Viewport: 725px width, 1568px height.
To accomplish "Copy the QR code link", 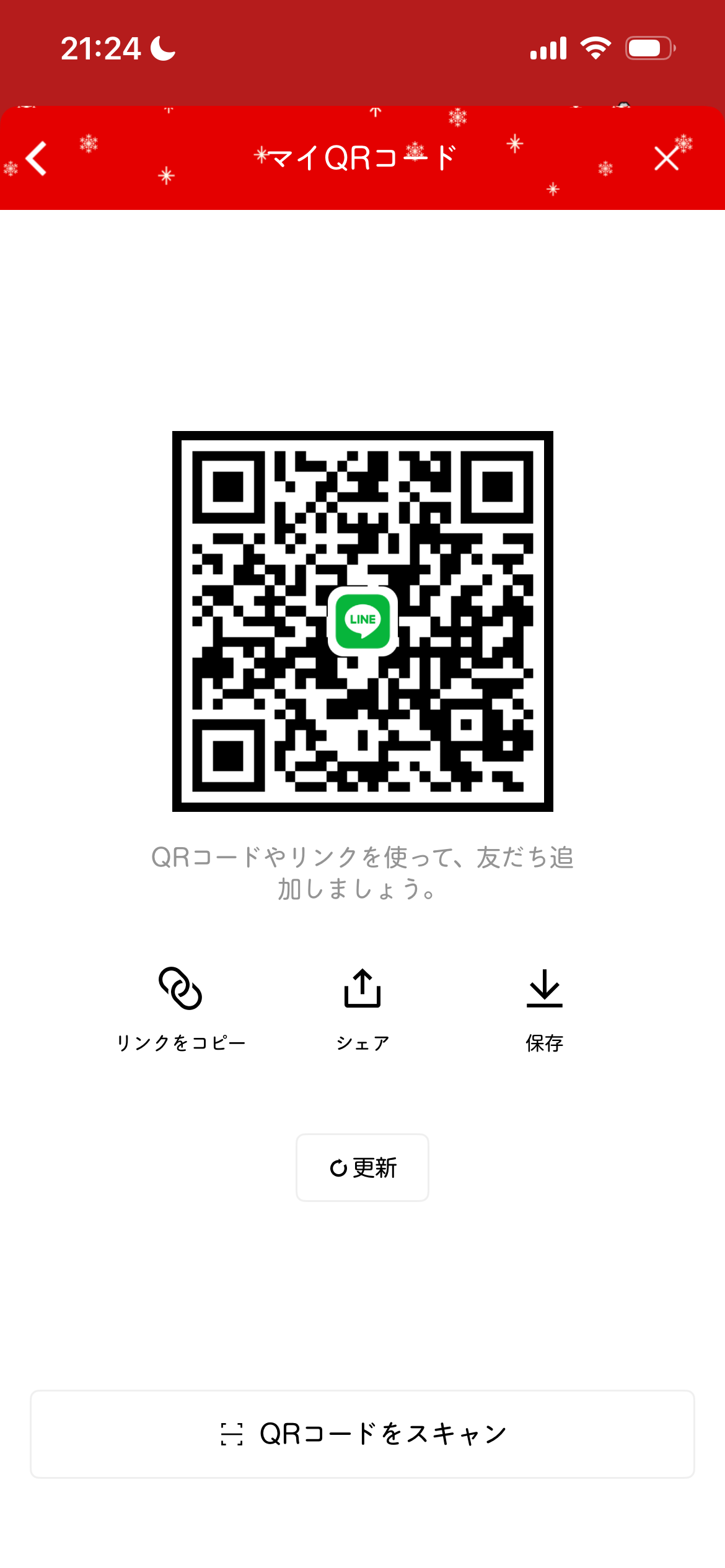I will point(180,1008).
